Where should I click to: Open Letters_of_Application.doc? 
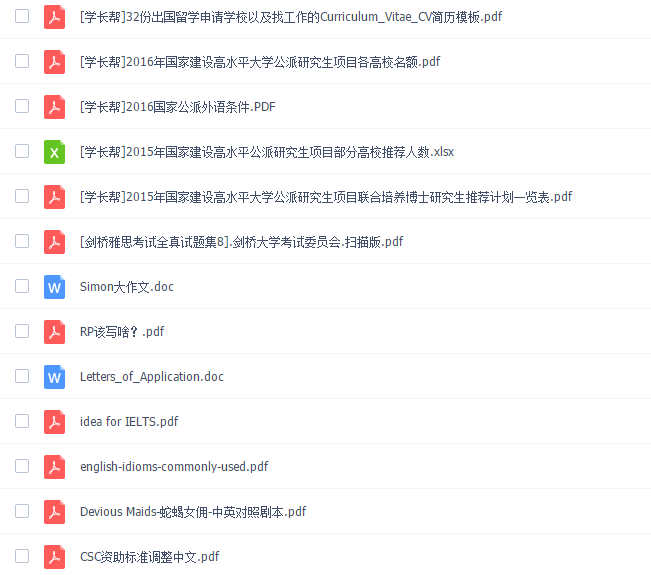[151, 377]
